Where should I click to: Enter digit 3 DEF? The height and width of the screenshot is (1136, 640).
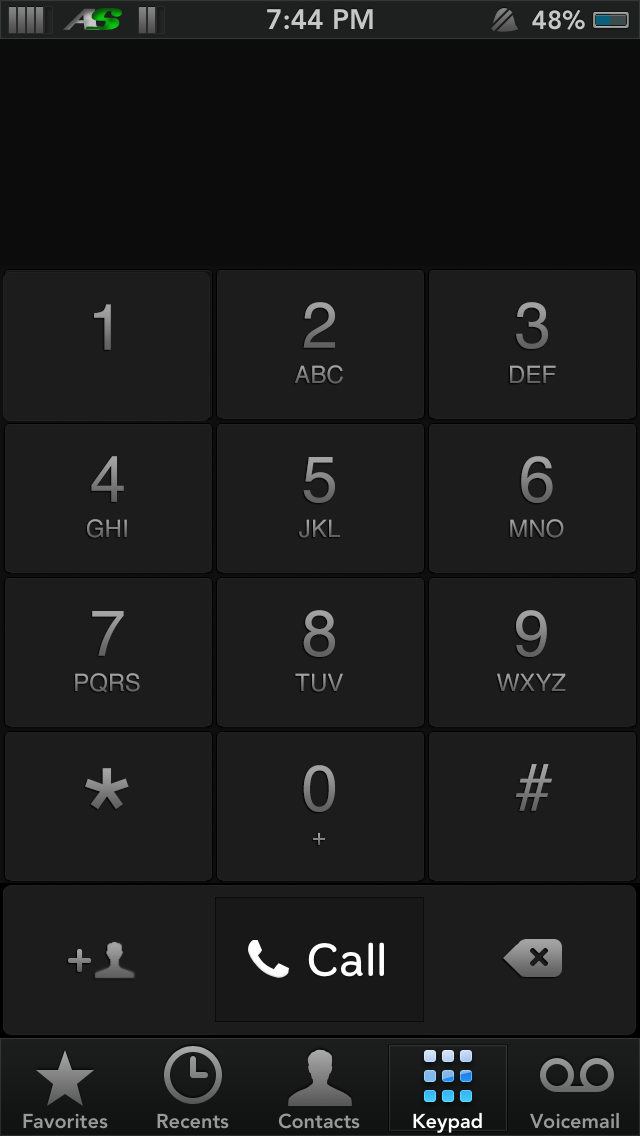(532, 345)
